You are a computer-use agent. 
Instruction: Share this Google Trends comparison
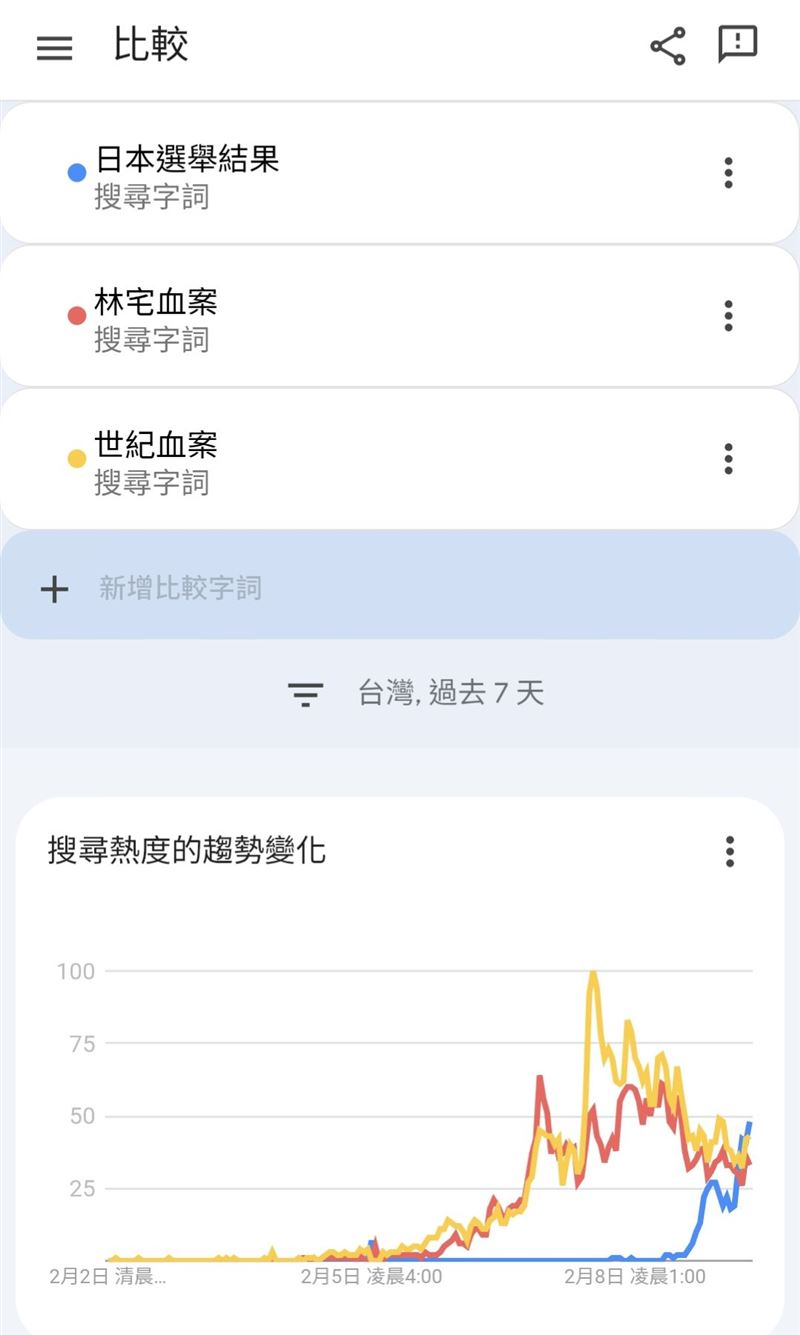pos(666,44)
